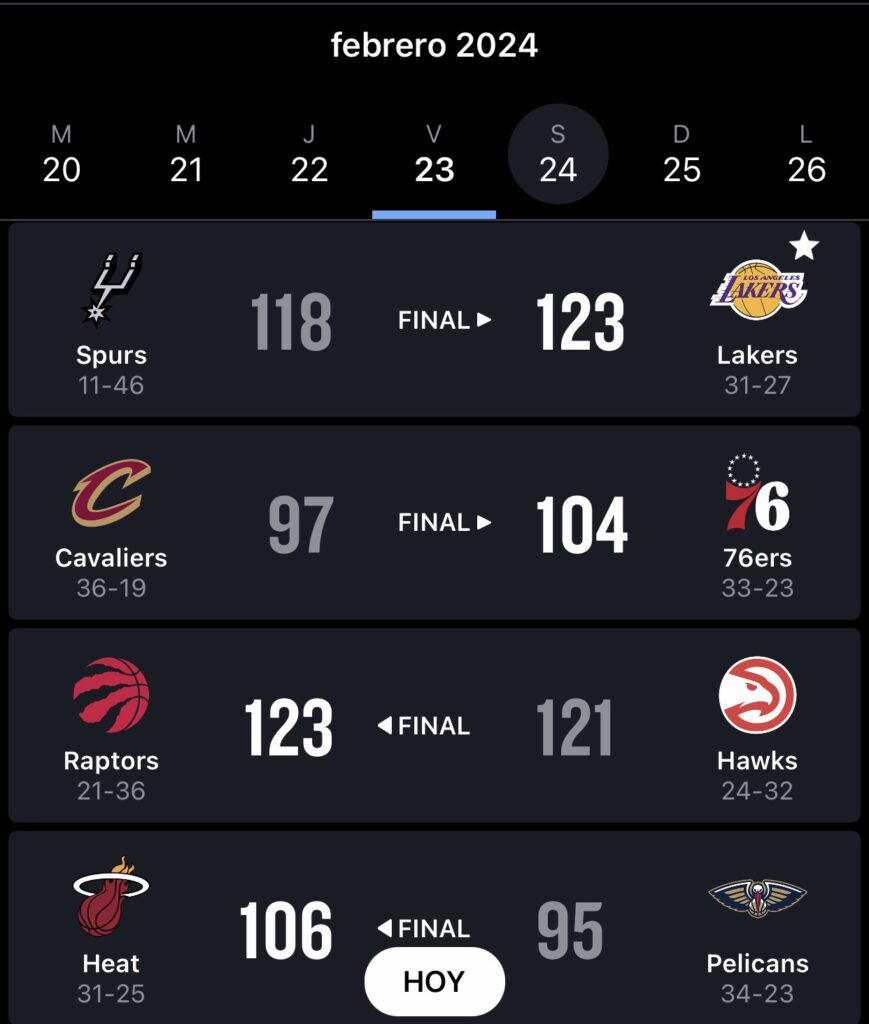The width and height of the screenshot is (869, 1024).
Task: Select Wednesday 21 in the date strip
Action: coord(185,155)
